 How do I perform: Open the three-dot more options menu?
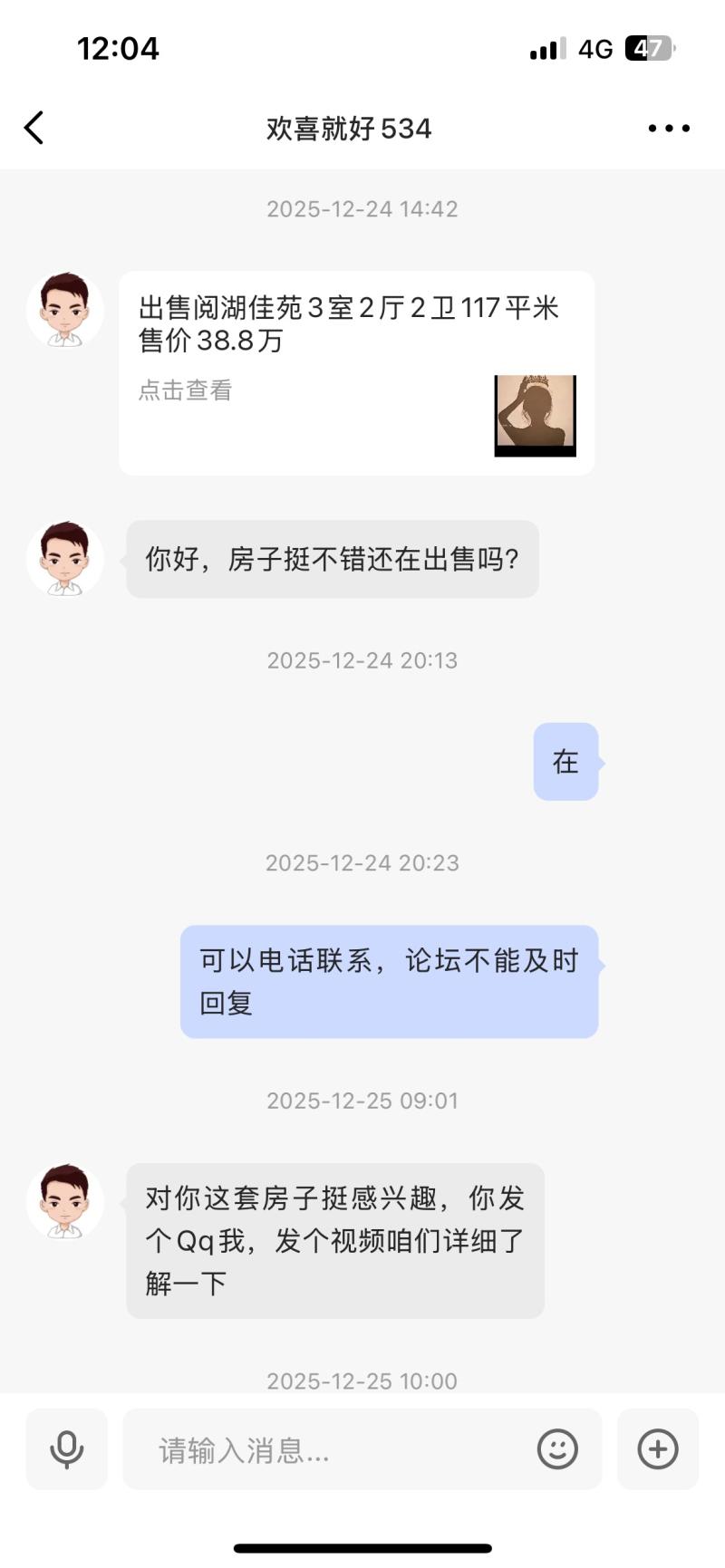(669, 129)
